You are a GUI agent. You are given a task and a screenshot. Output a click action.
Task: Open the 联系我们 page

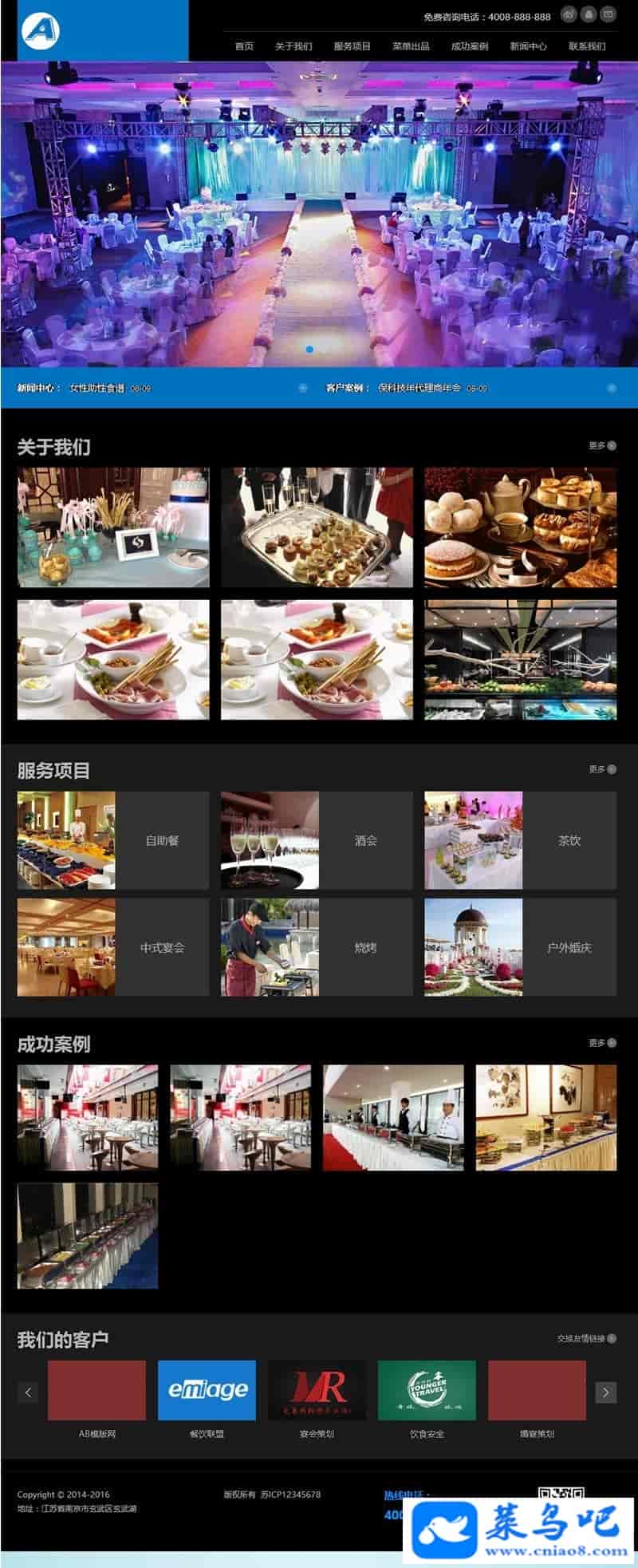[x=586, y=46]
